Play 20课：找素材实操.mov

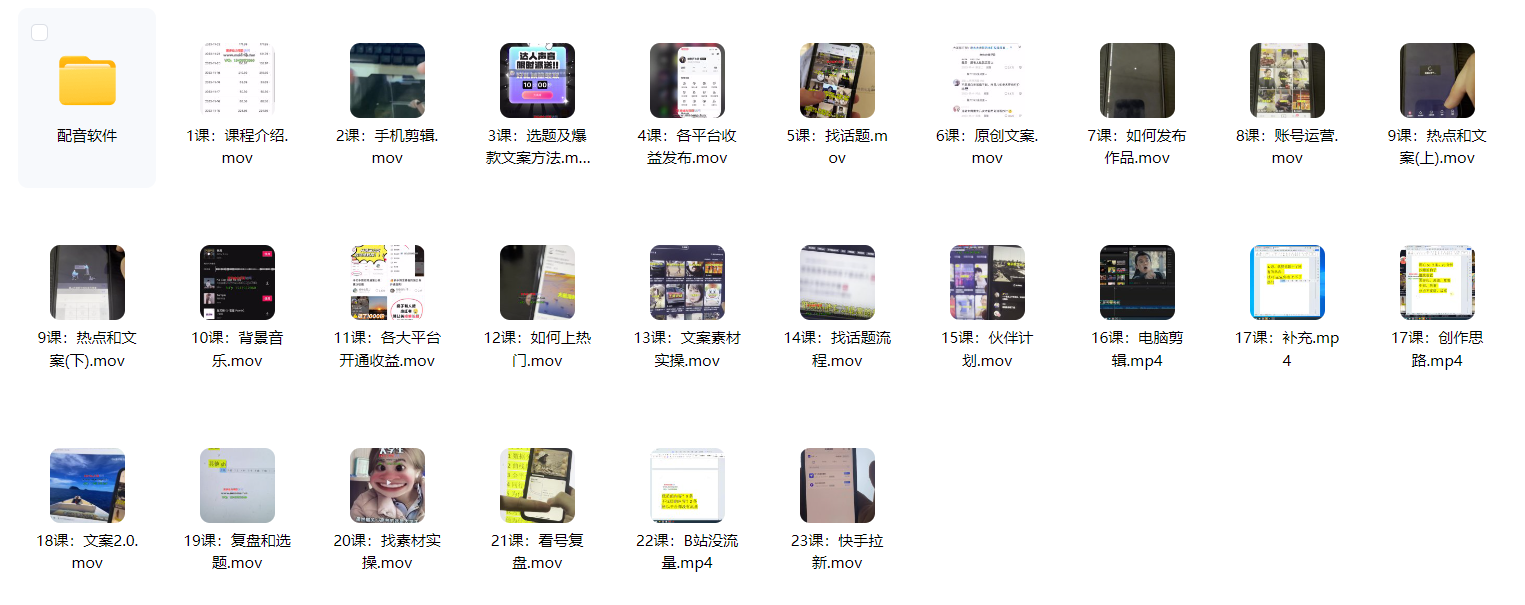coord(387,485)
